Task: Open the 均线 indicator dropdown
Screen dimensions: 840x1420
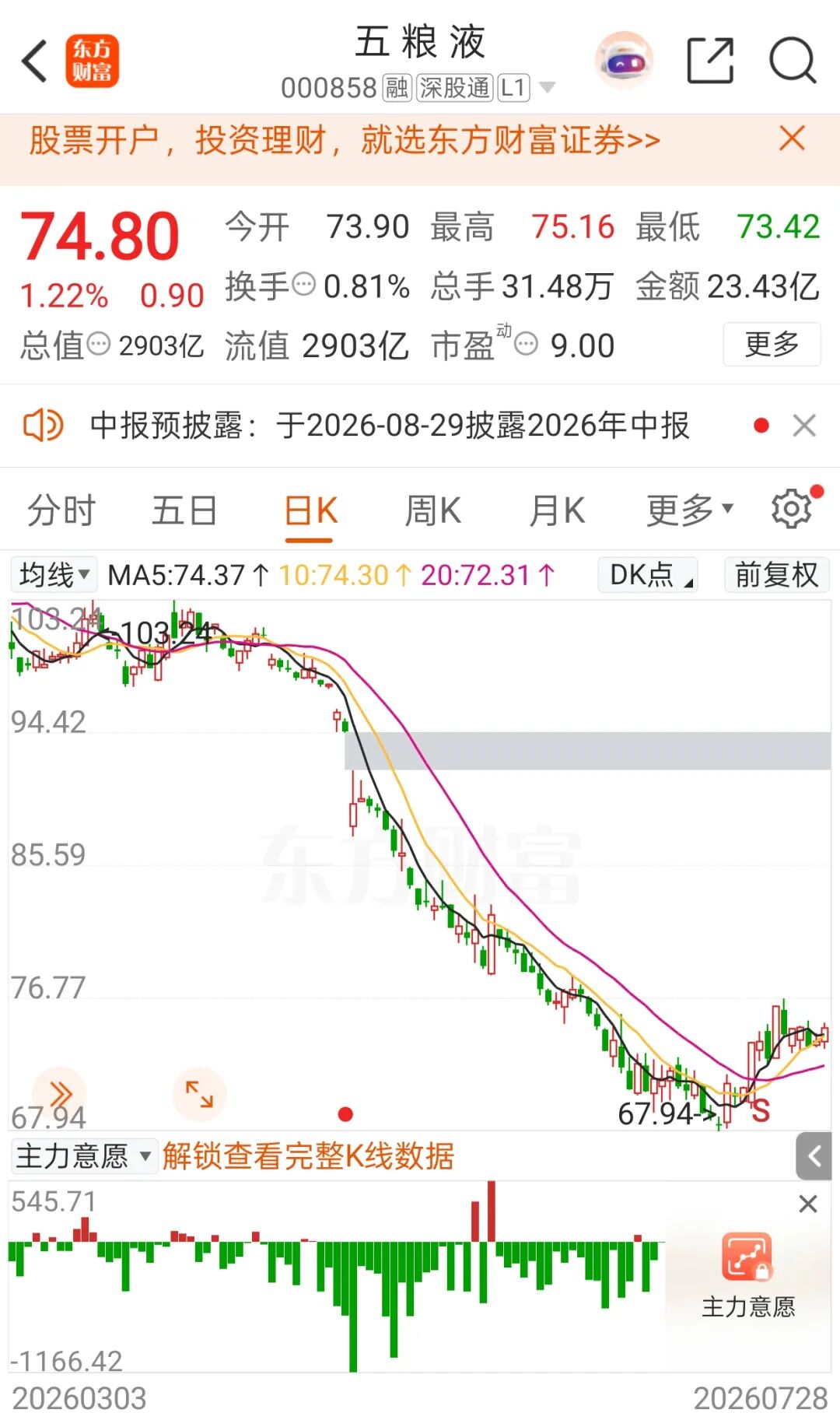Action: tap(54, 575)
